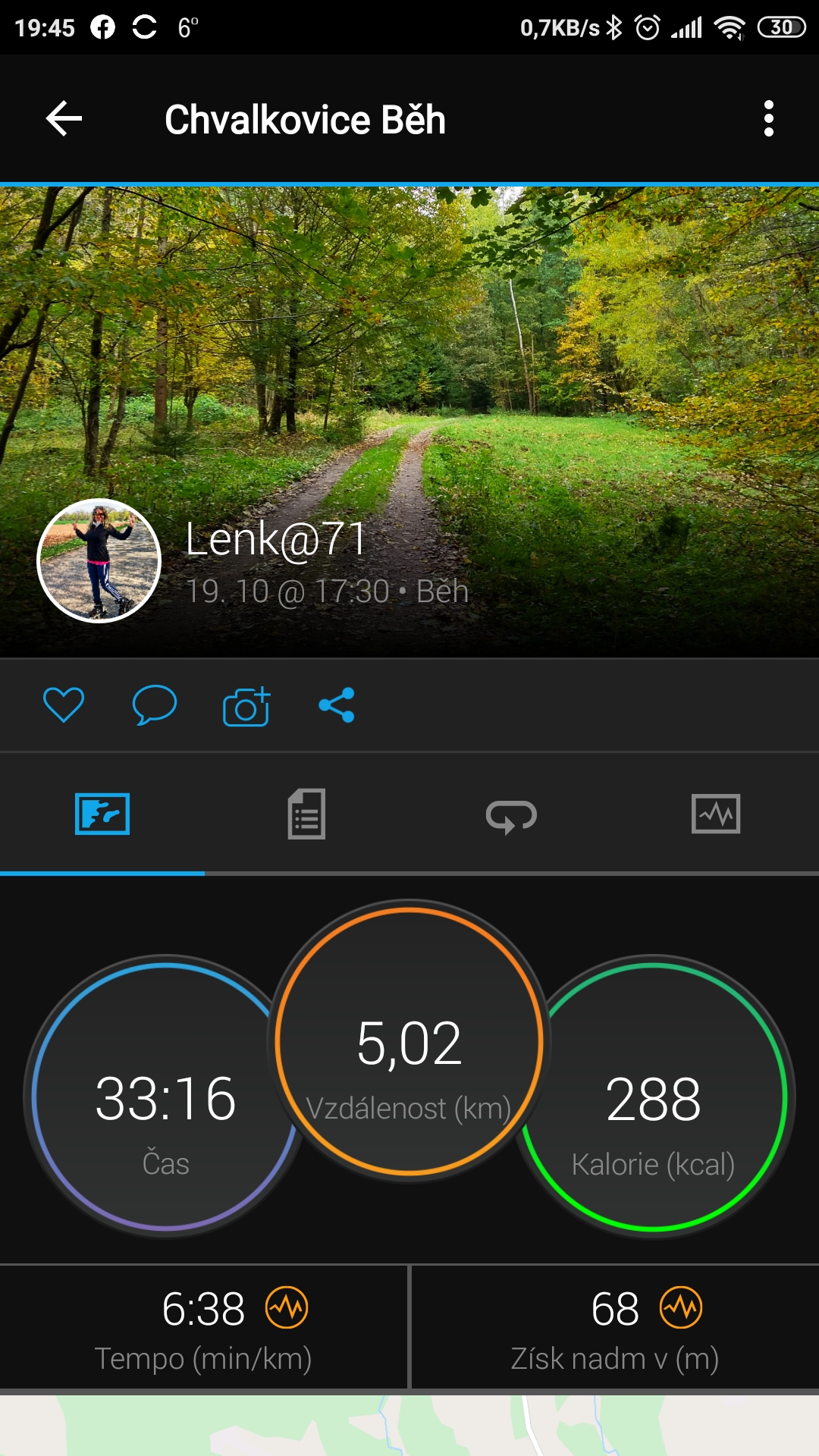Screen dimensions: 819x1456
Task: Open the route map preview
Action: (x=409, y=1426)
